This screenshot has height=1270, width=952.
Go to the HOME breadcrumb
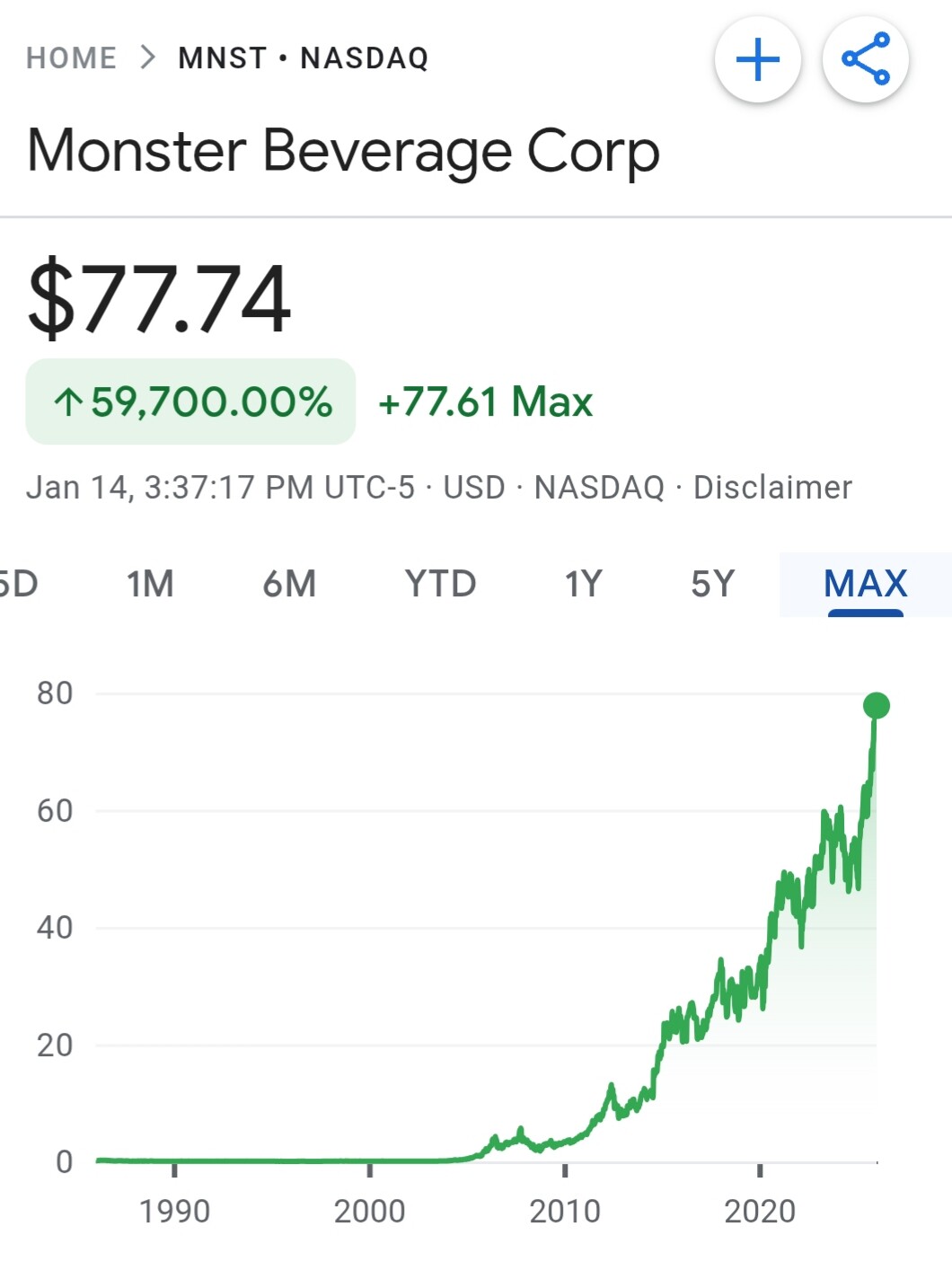click(x=71, y=58)
